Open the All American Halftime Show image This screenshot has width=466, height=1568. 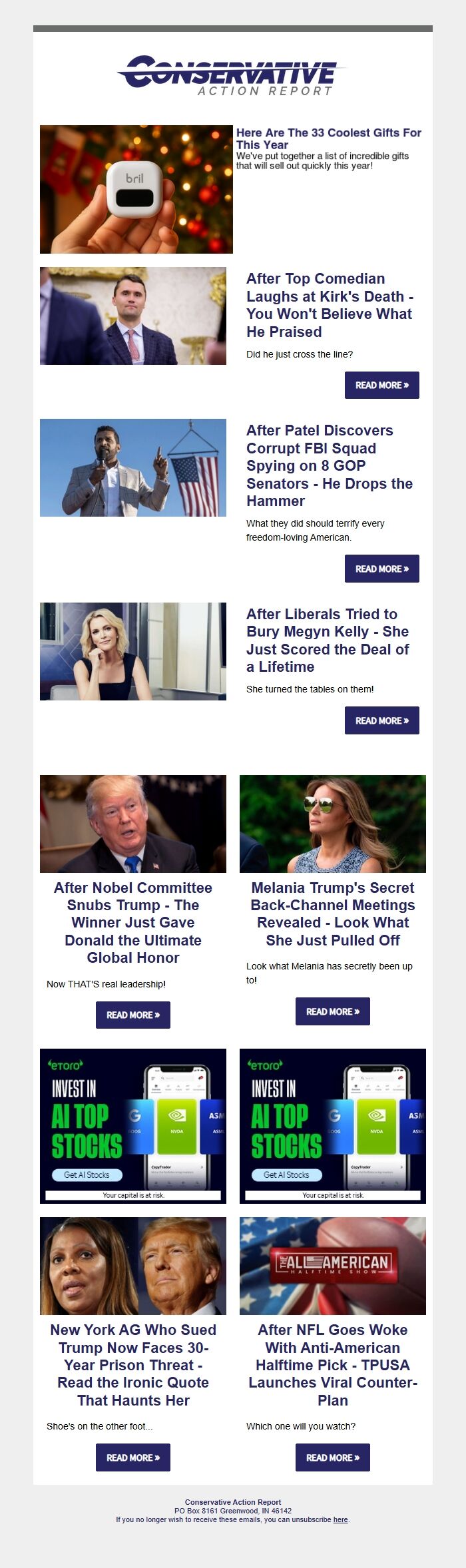pos(332,1266)
